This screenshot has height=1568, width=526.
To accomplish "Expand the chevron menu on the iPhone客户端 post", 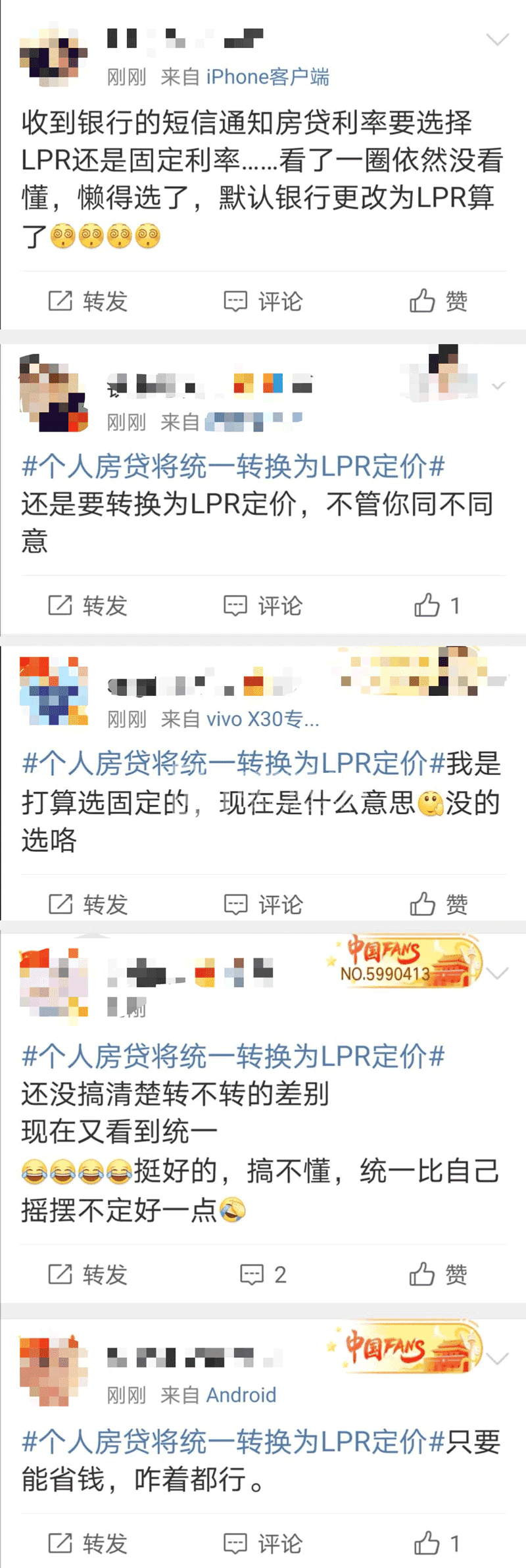I will pyautogui.click(x=497, y=40).
